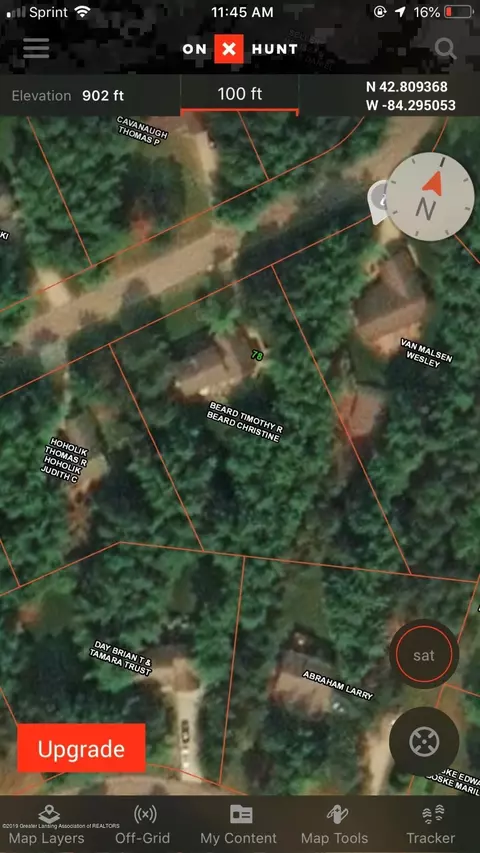Tap the compass to reorient north
The width and height of the screenshot is (480, 853).
[430, 196]
